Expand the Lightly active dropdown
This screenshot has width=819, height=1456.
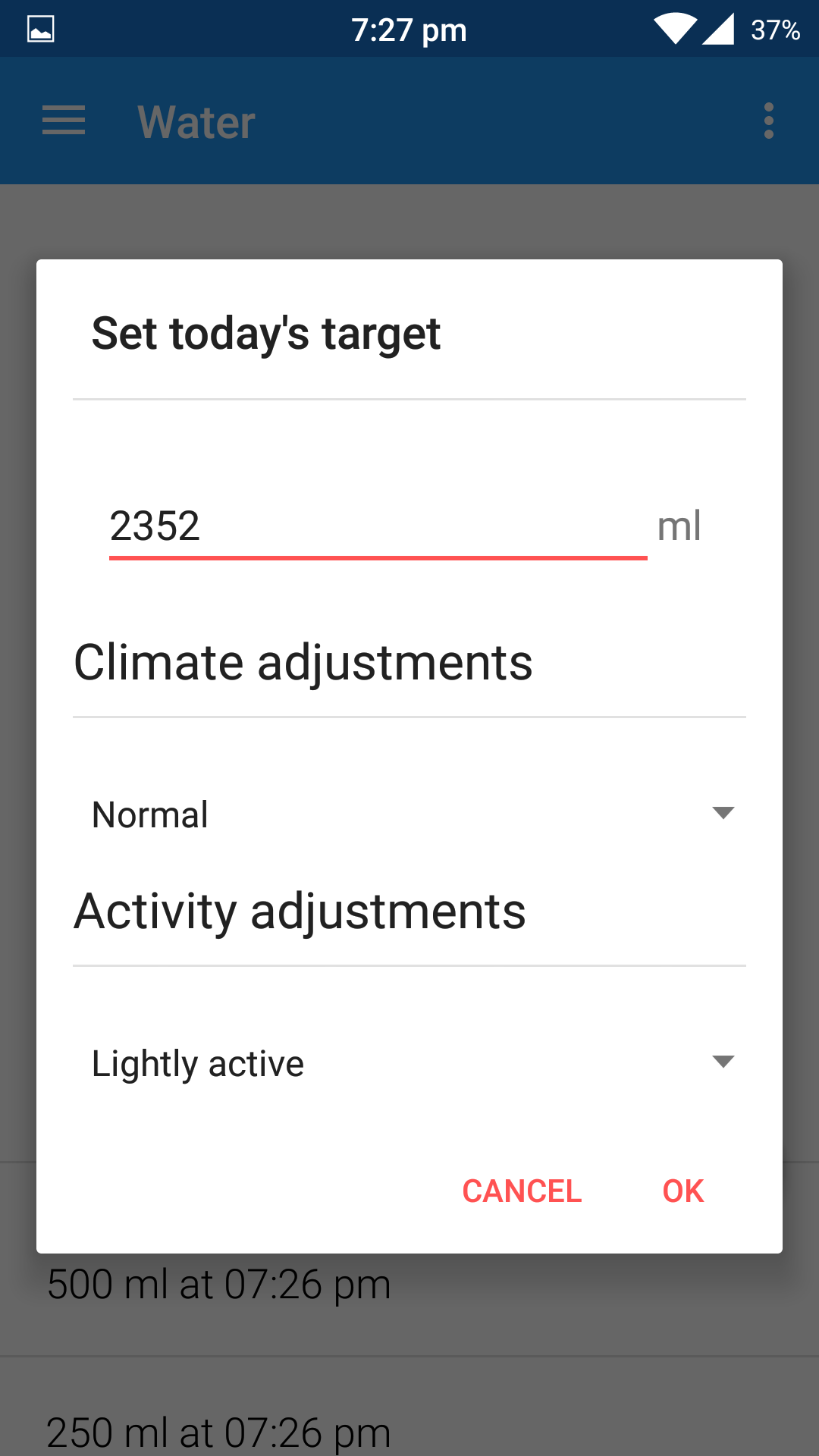(409, 1063)
